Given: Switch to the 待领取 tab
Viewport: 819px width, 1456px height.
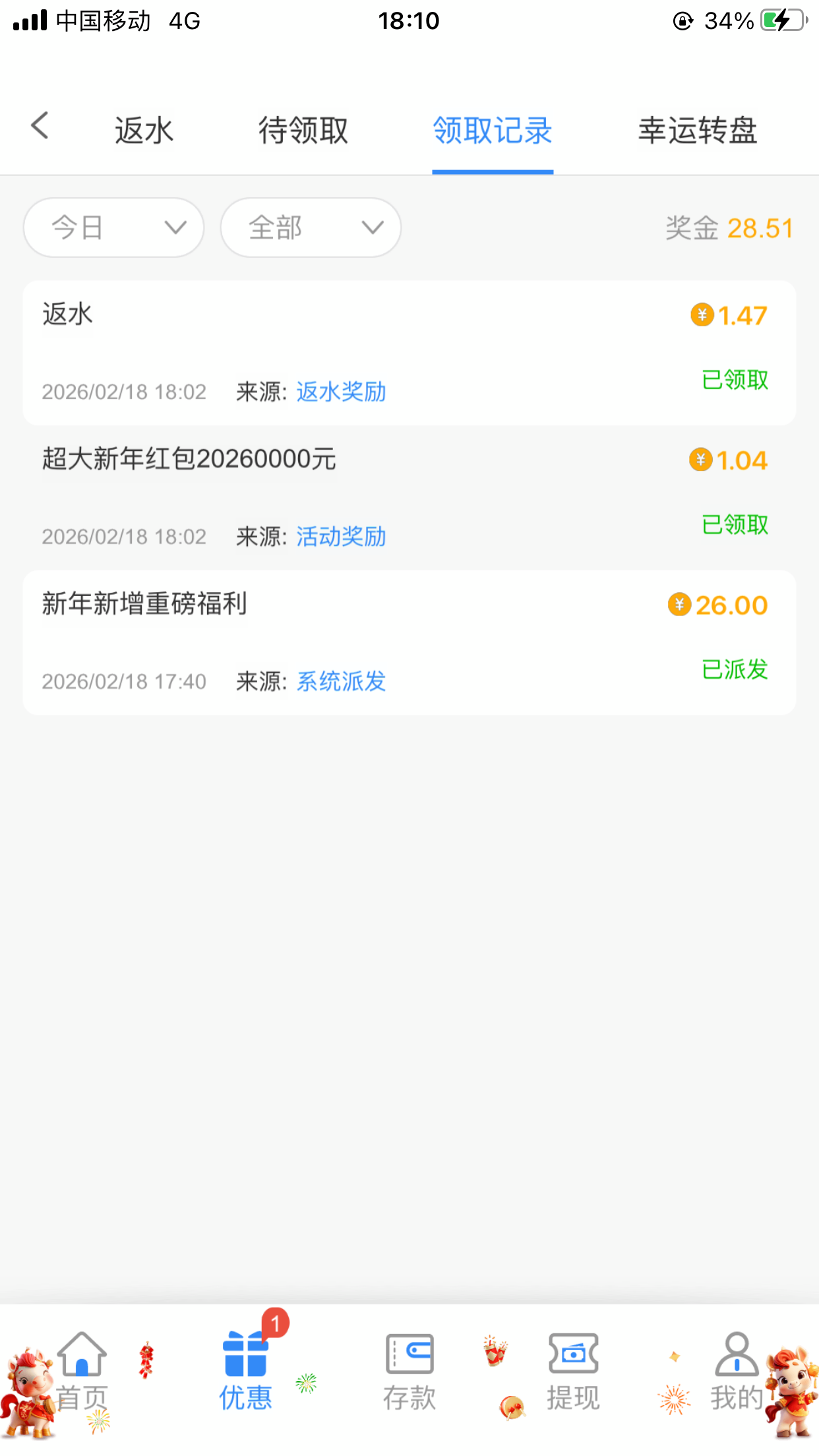Looking at the screenshot, I should 303,130.
